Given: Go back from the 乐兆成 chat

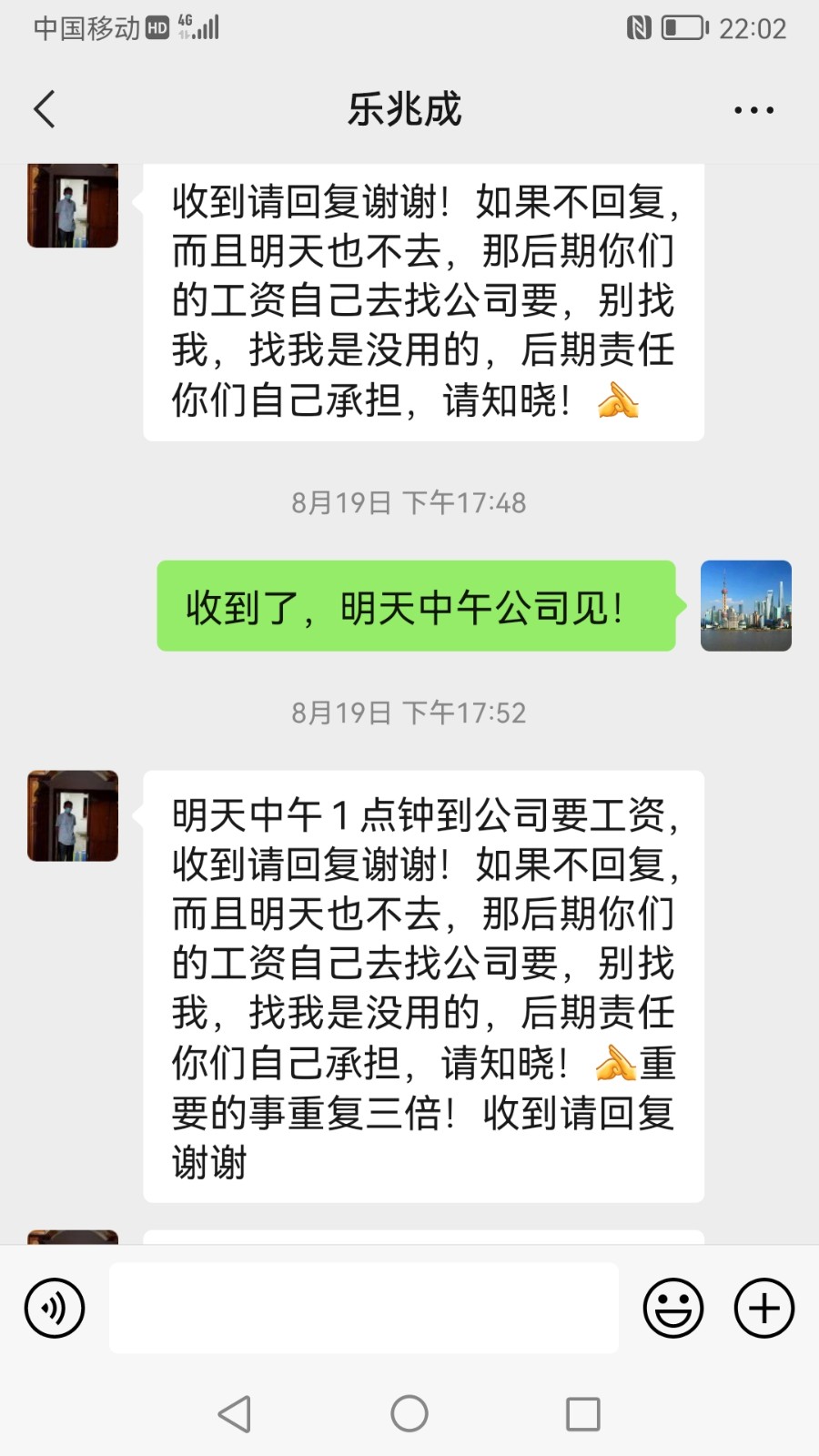Looking at the screenshot, I should 45,110.
